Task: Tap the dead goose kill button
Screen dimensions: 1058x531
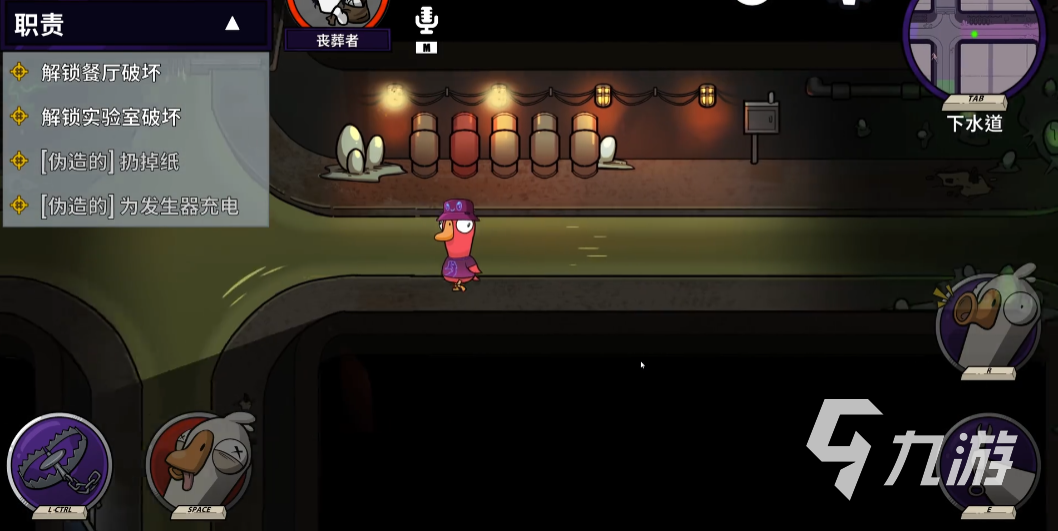Action: point(199,463)
